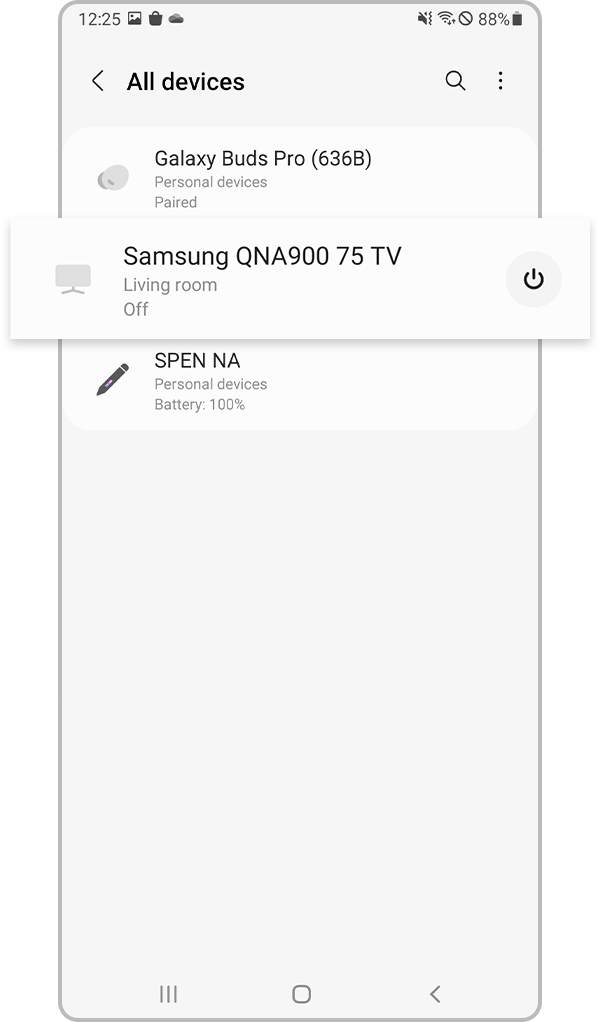Open the search icon

coord(455,82)
